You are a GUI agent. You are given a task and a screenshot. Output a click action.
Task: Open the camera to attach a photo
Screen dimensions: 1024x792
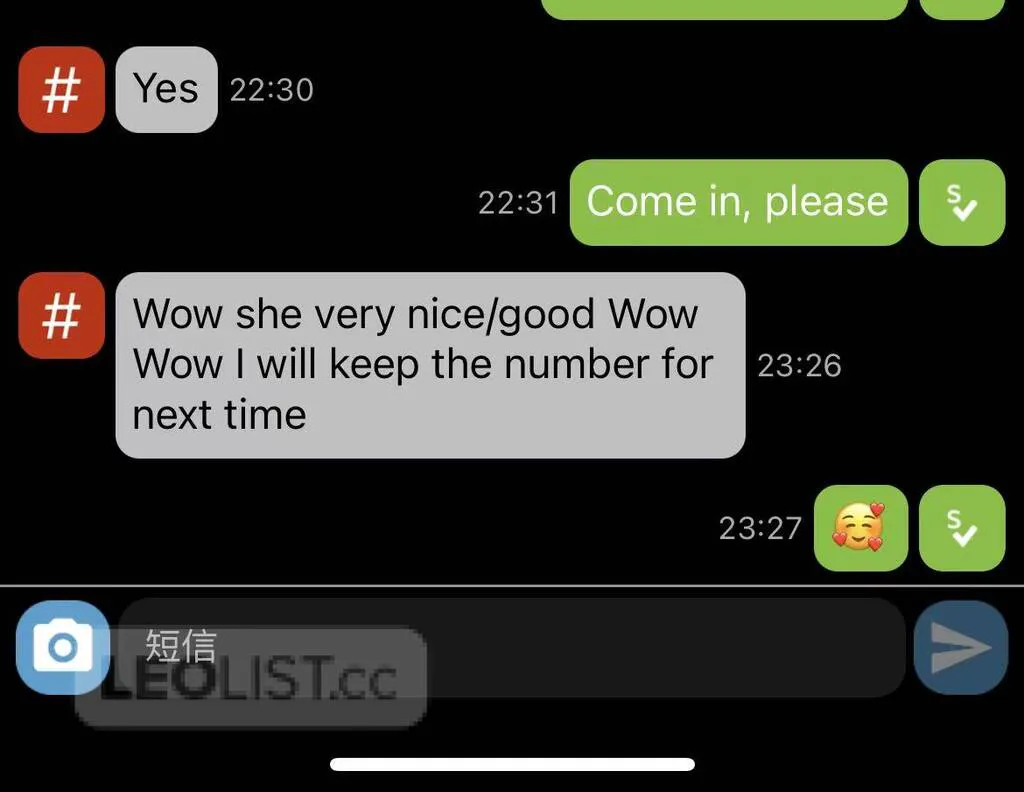coord(62,647)
